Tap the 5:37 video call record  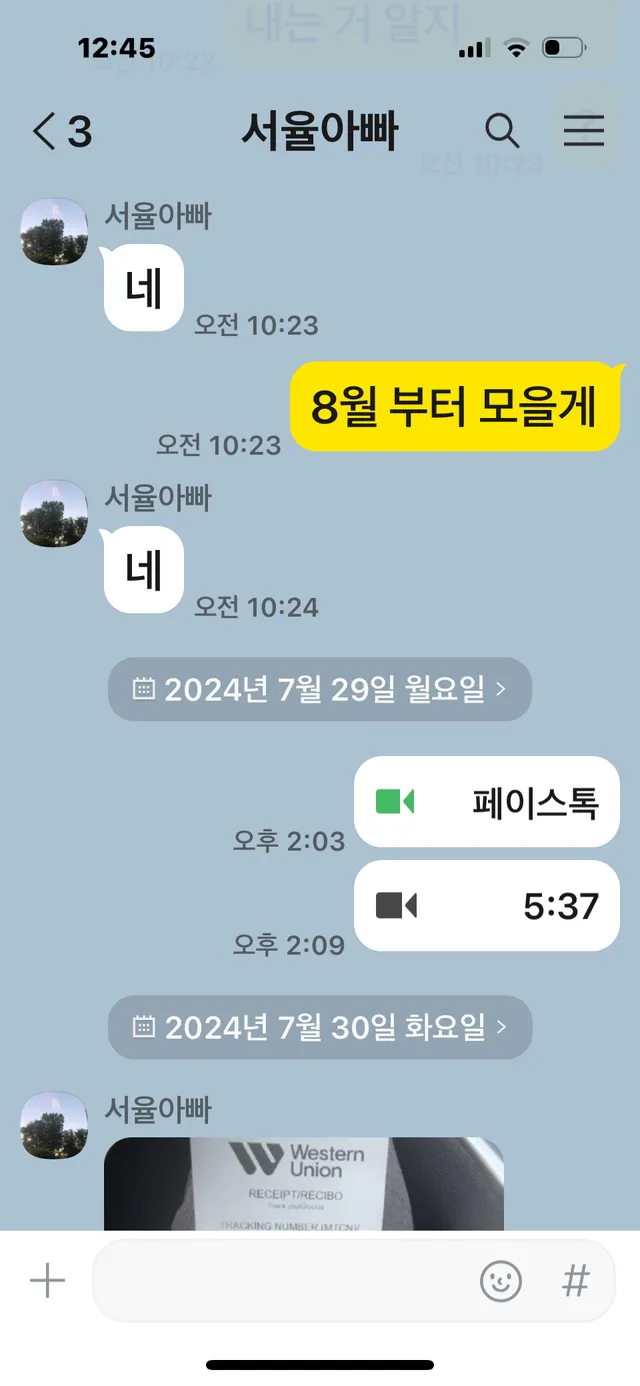(x=487, y=906)
